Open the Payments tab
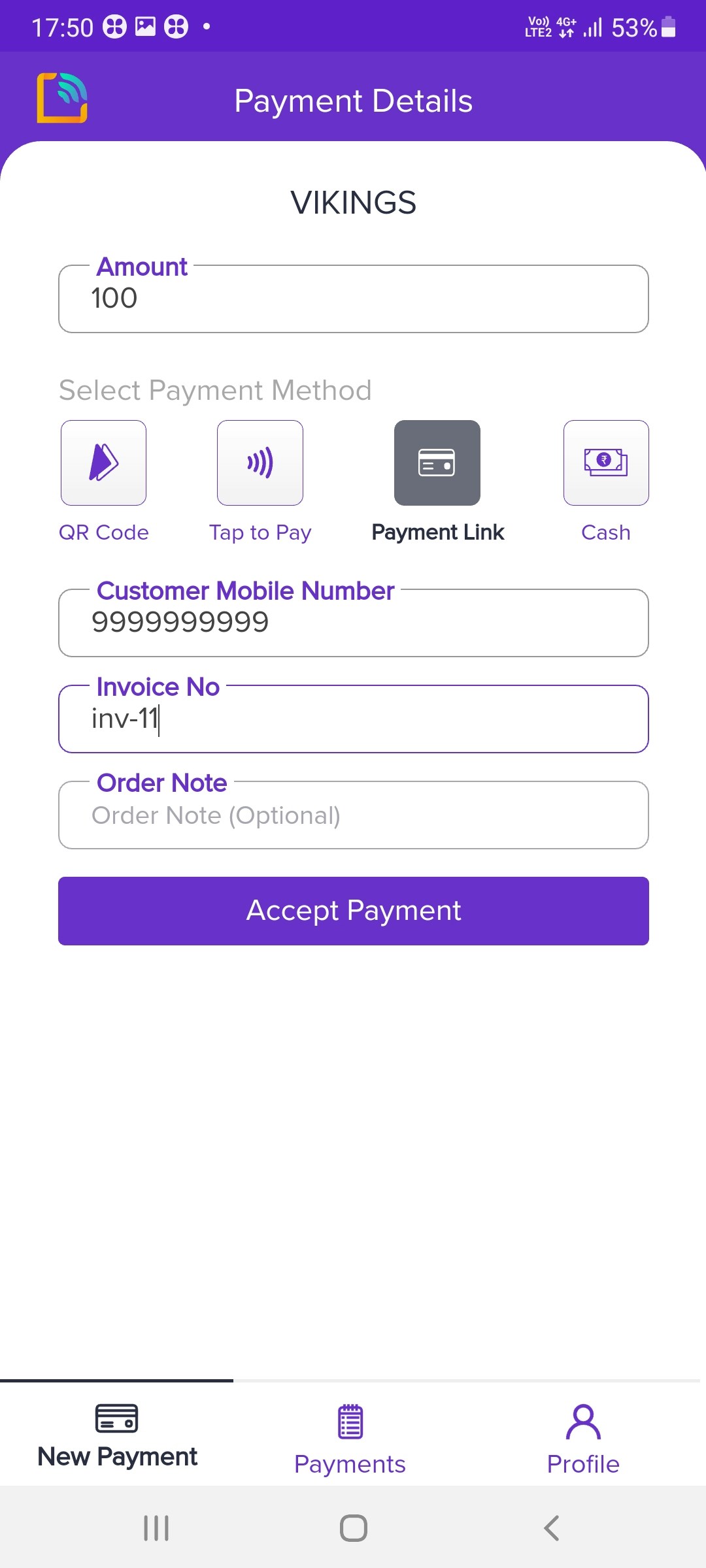706x1568 pixels. click(350, 1436)
